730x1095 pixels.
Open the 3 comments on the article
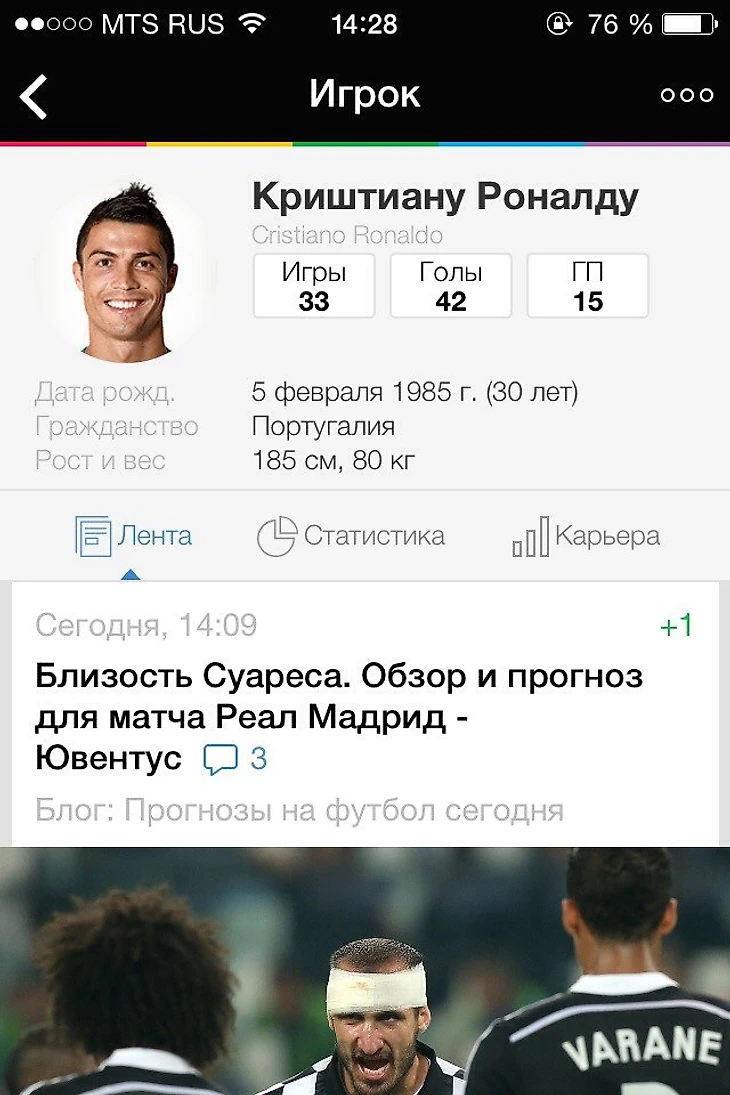tap(236, 759)
